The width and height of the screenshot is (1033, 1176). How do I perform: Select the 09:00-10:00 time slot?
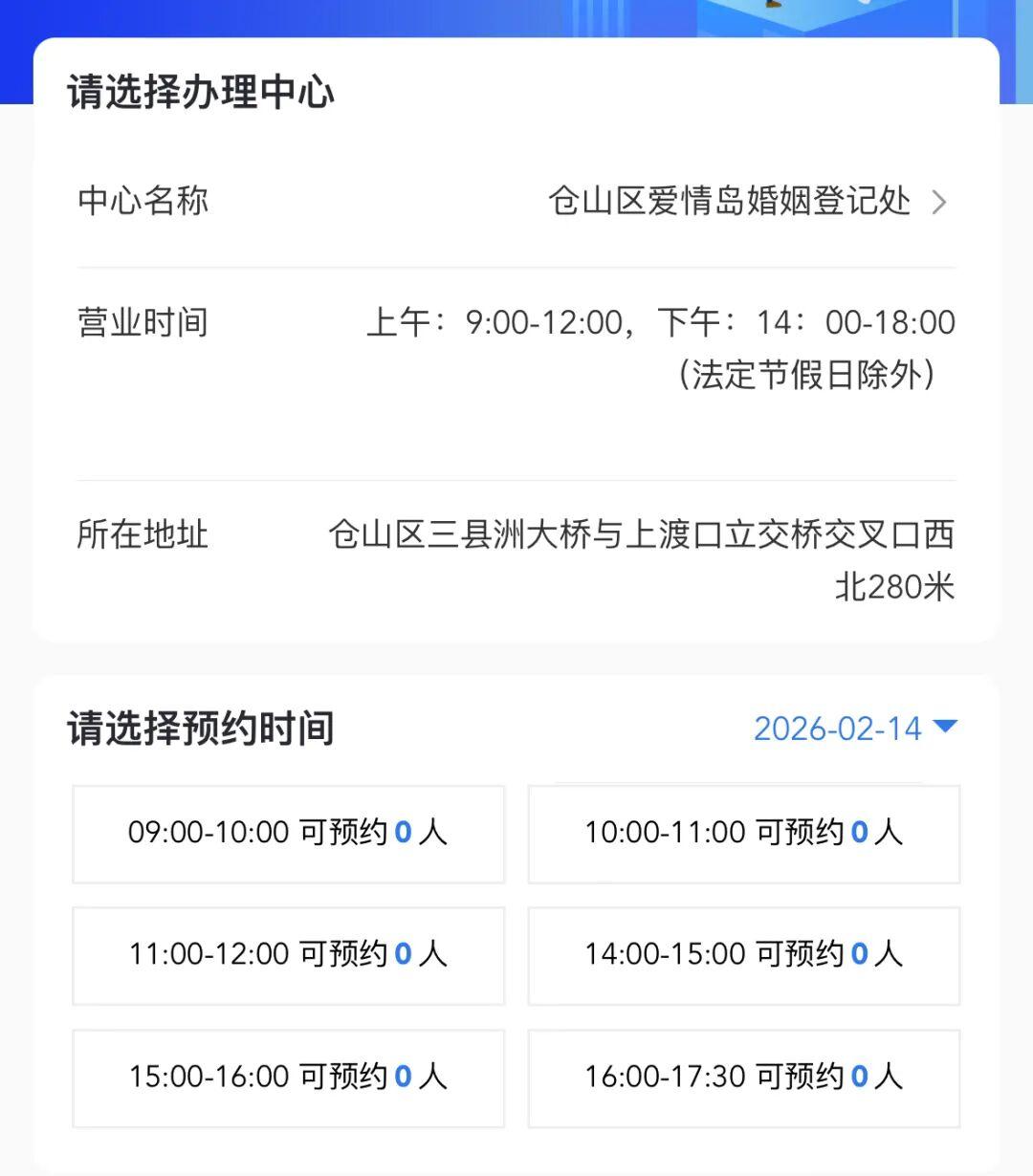[x=287, y=834]
